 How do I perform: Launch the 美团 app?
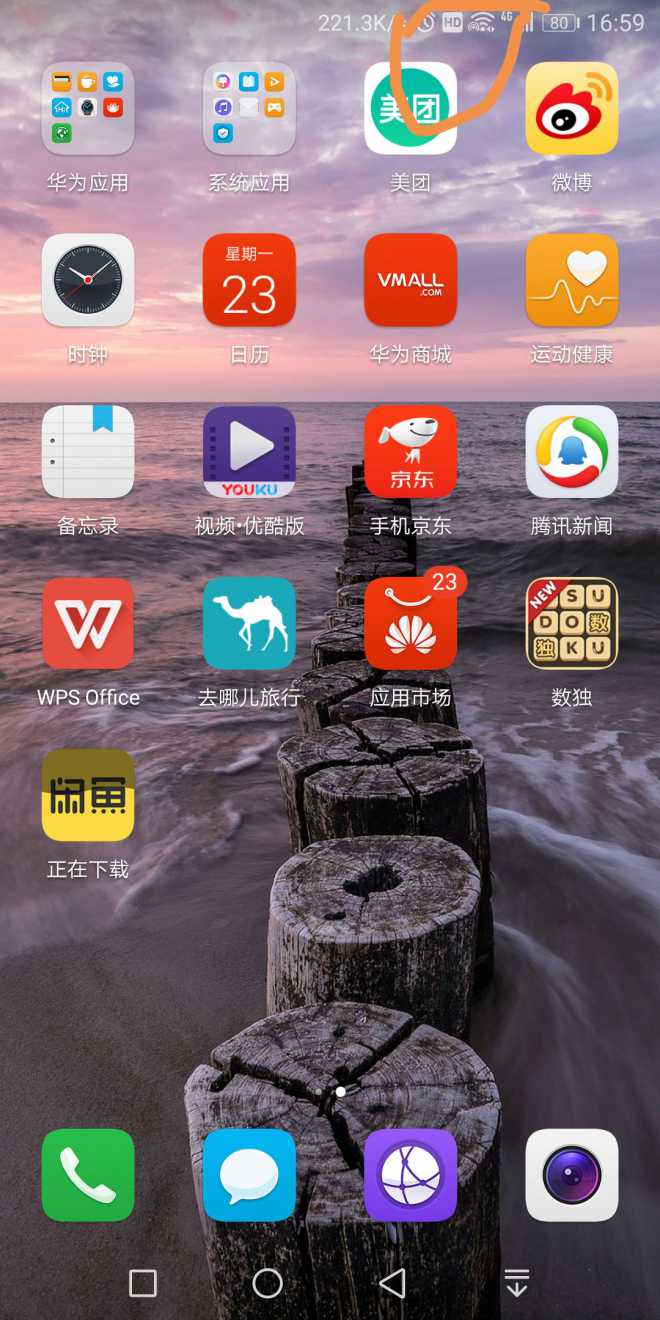(x=410, y=108)
